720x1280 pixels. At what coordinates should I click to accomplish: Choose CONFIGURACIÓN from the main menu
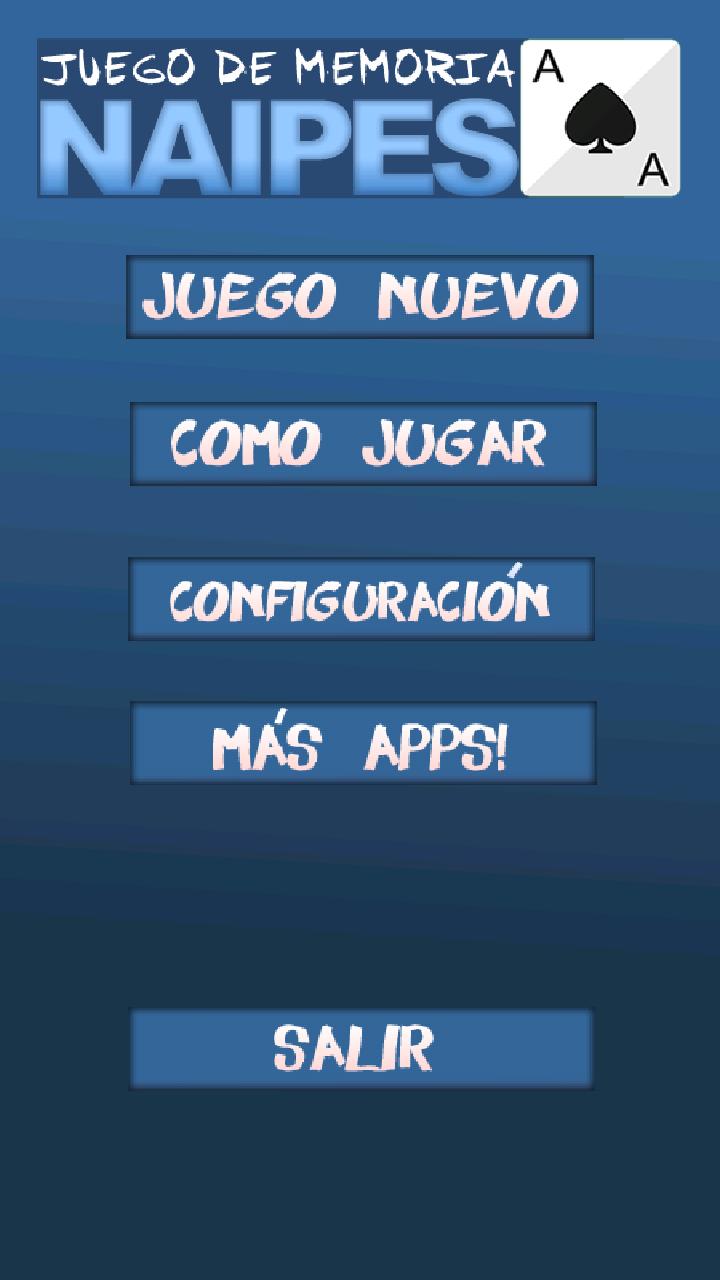coord(360,597)
